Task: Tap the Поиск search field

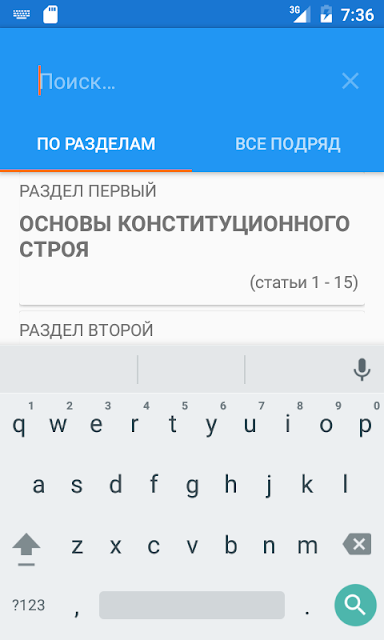Action: point(184,81)
